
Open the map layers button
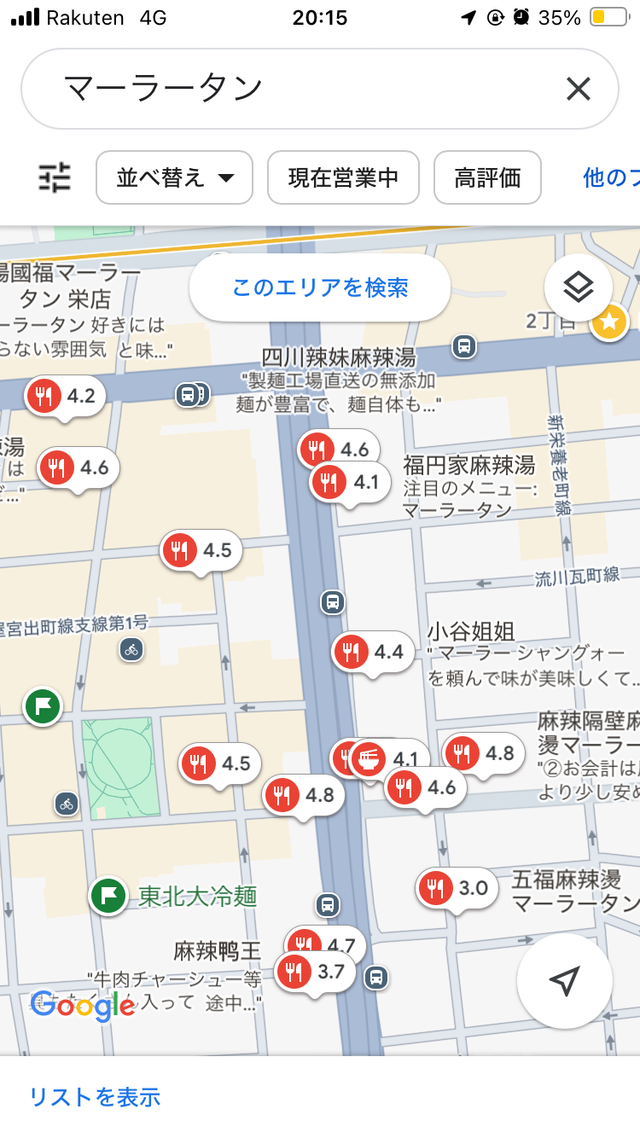point(578,288)
